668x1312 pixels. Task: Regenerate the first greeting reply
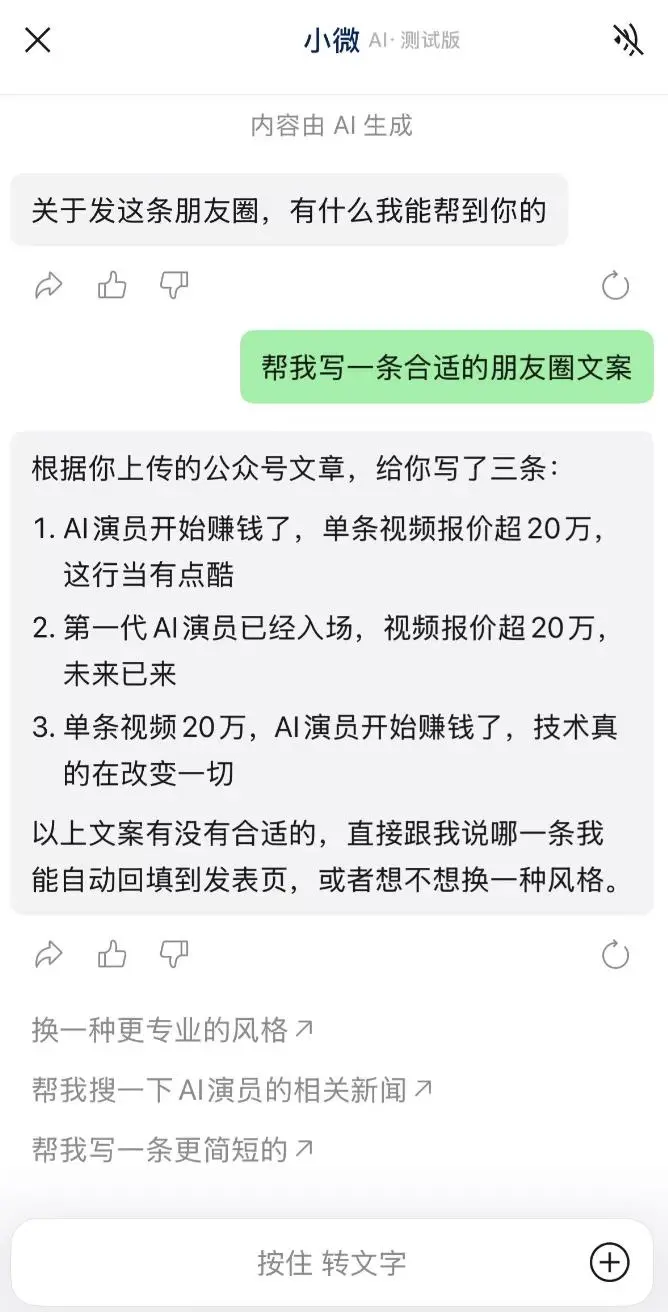tap(615, 287)
